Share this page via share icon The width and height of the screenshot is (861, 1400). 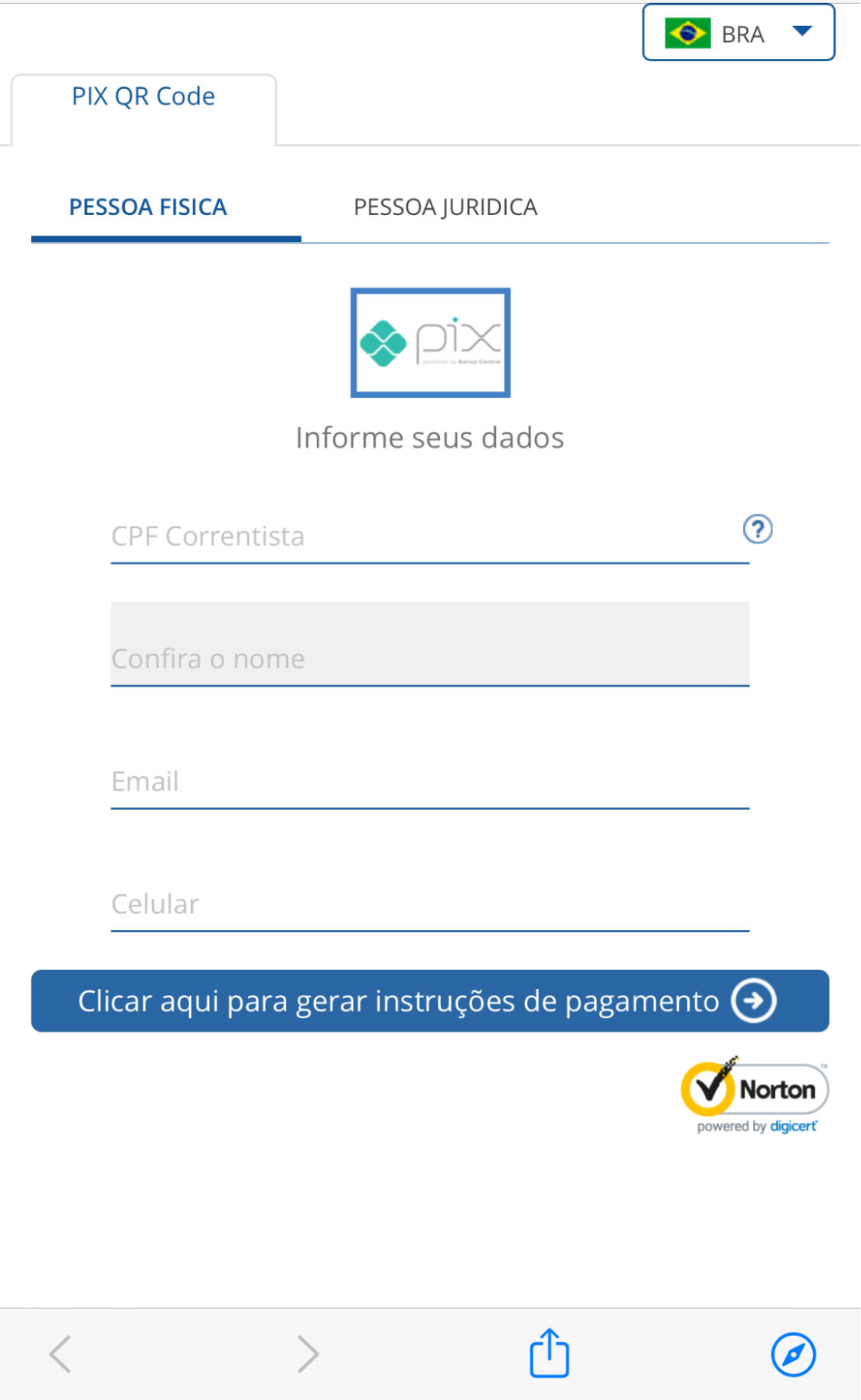(x=549, y=1353)
